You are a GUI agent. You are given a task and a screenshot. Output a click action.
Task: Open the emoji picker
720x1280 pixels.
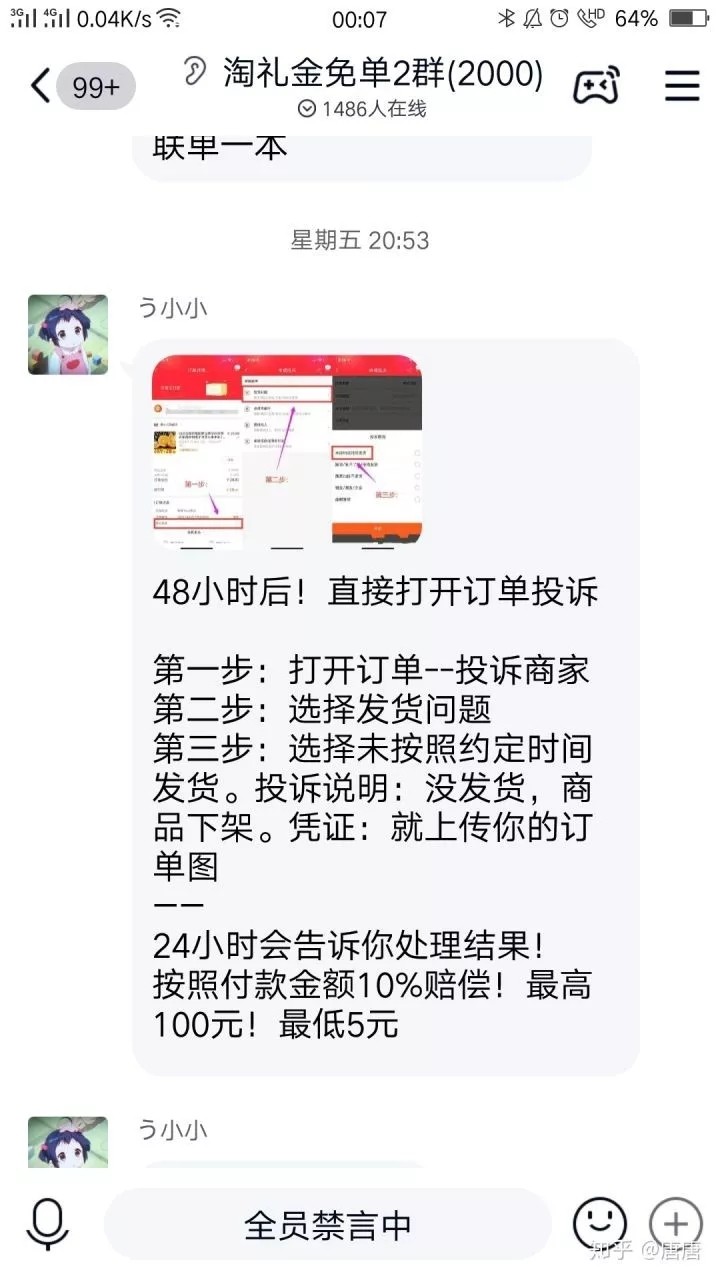599,1224
